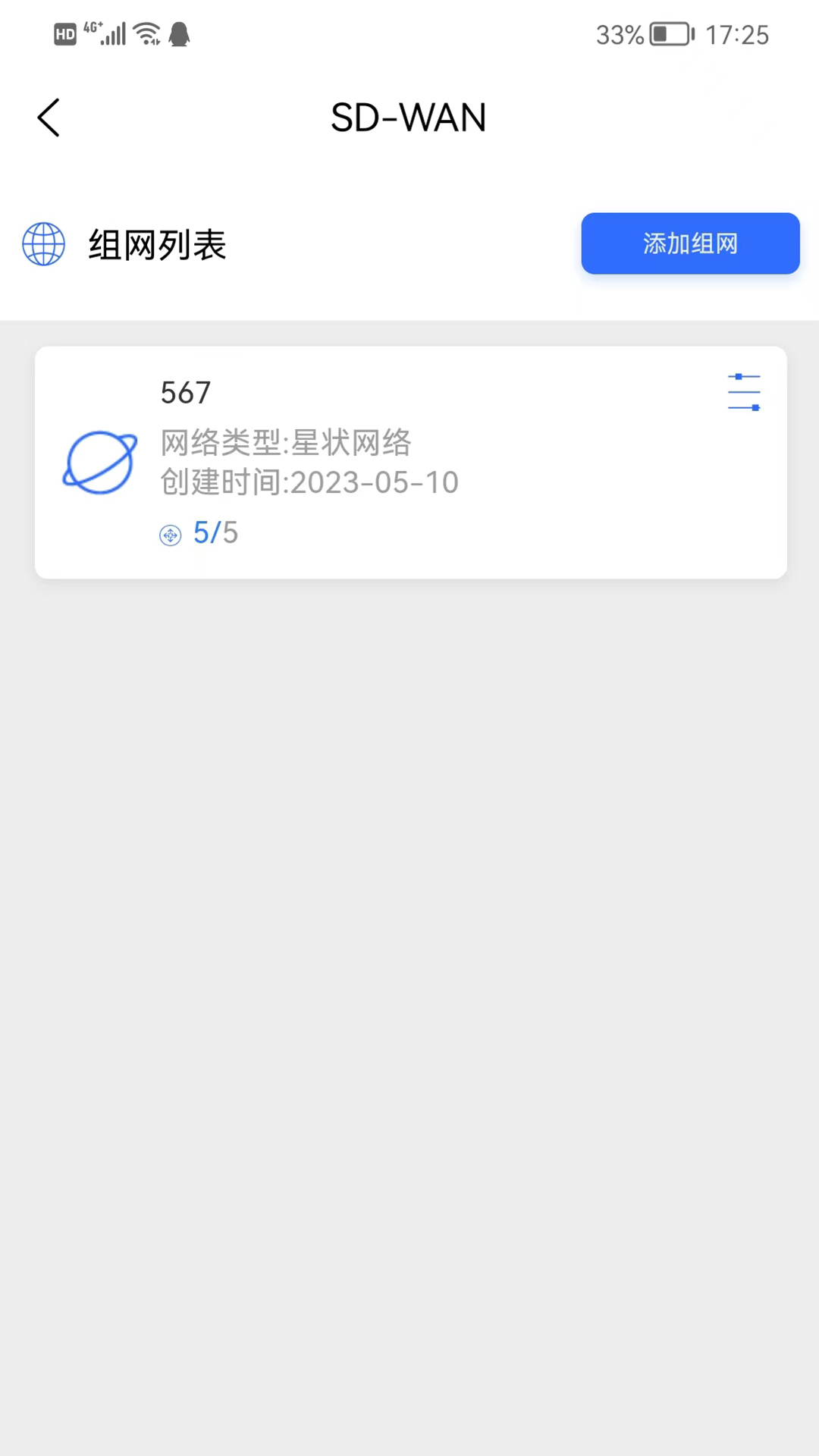Screen dimensions: 819x1456
Task: Tap the notification bell icon in status bar
Action: [x=180, y=33]
